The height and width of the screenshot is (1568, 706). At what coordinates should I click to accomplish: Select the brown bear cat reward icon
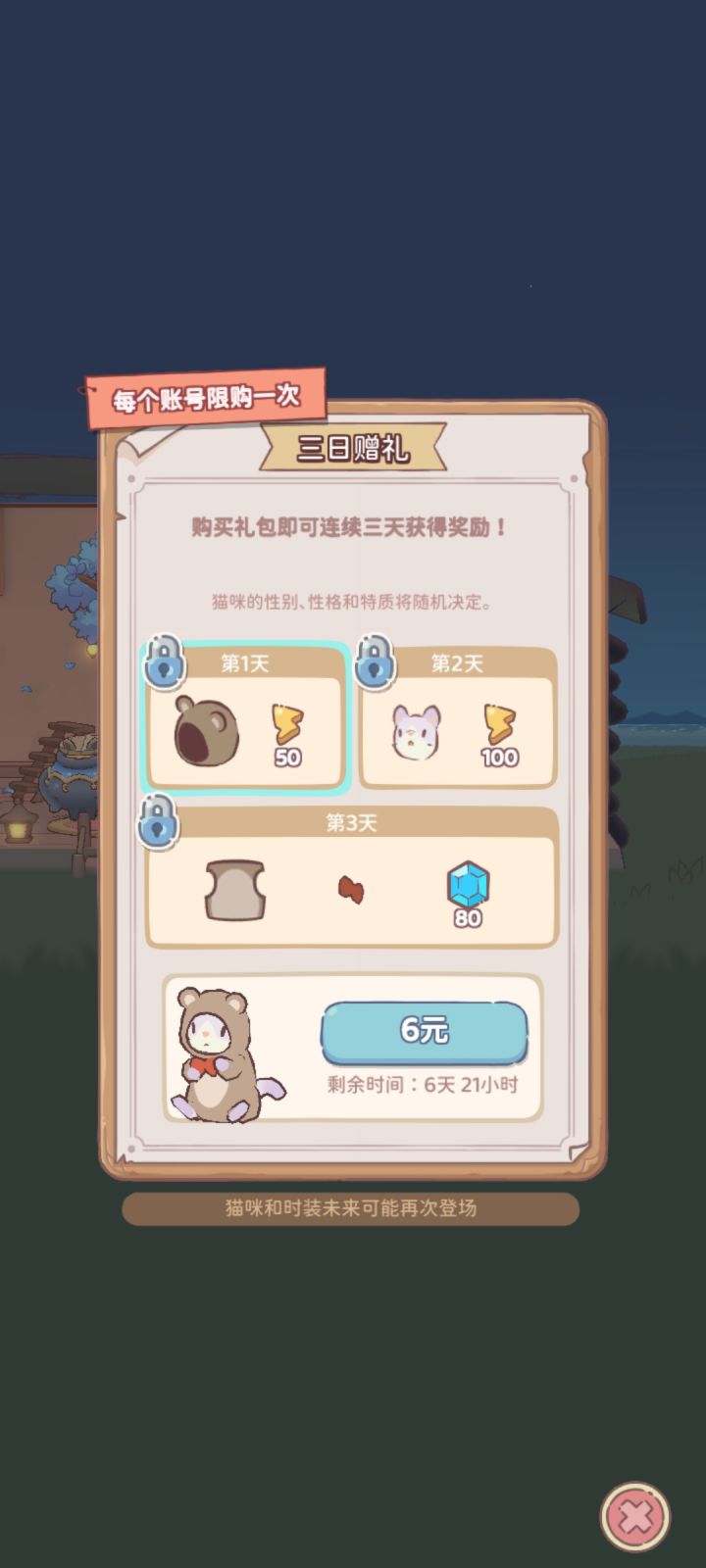207,731
